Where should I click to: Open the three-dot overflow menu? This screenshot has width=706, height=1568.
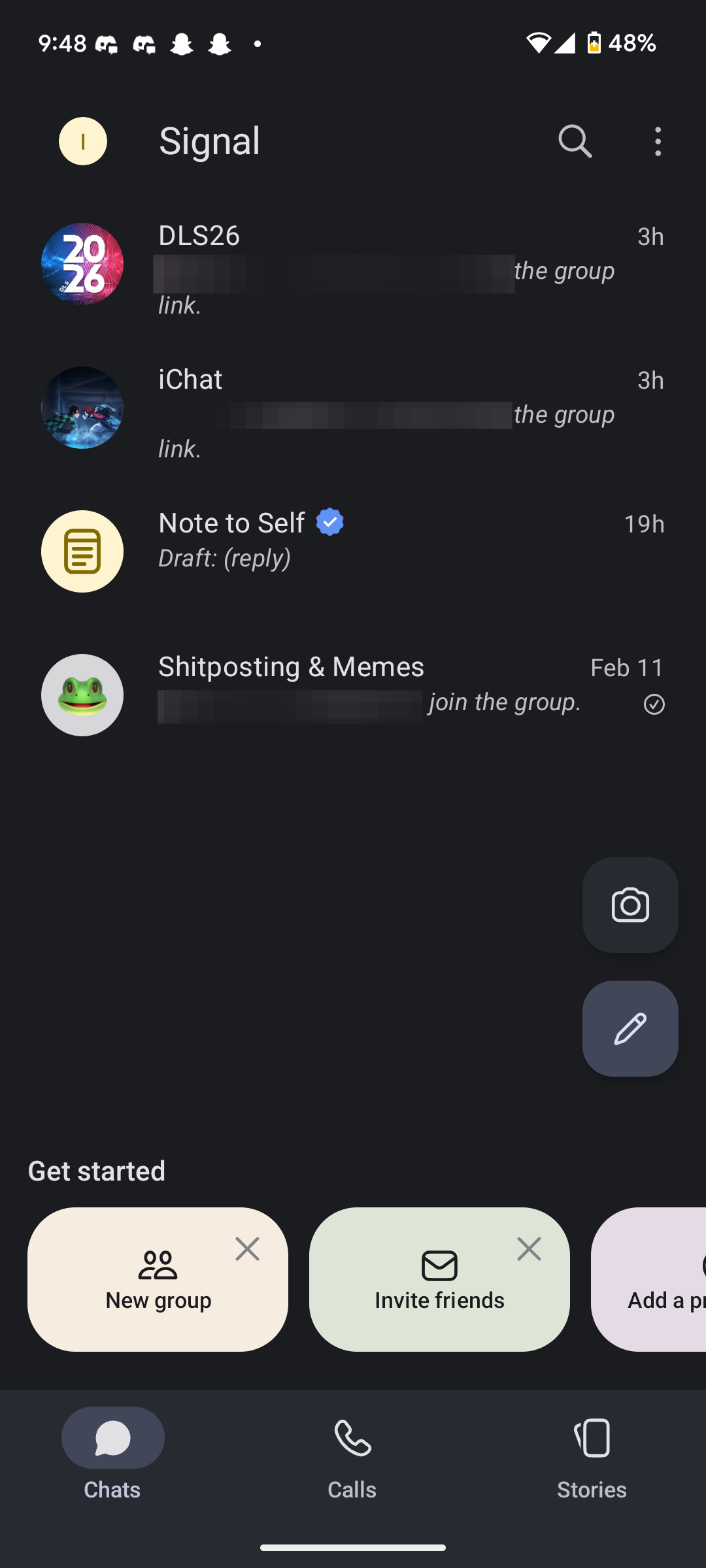658,141
